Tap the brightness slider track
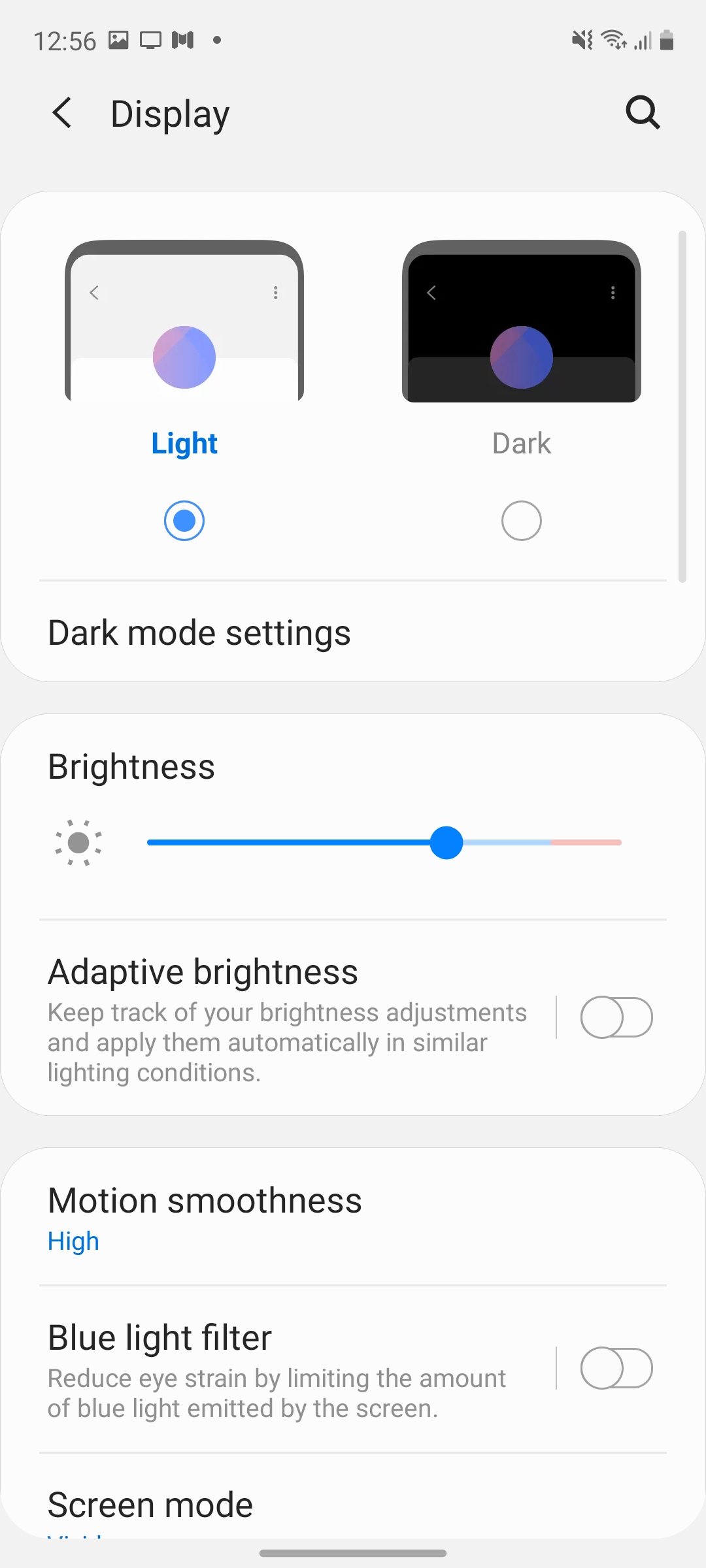The width and height of the screenshot is (706, 1568). (384, 842)
